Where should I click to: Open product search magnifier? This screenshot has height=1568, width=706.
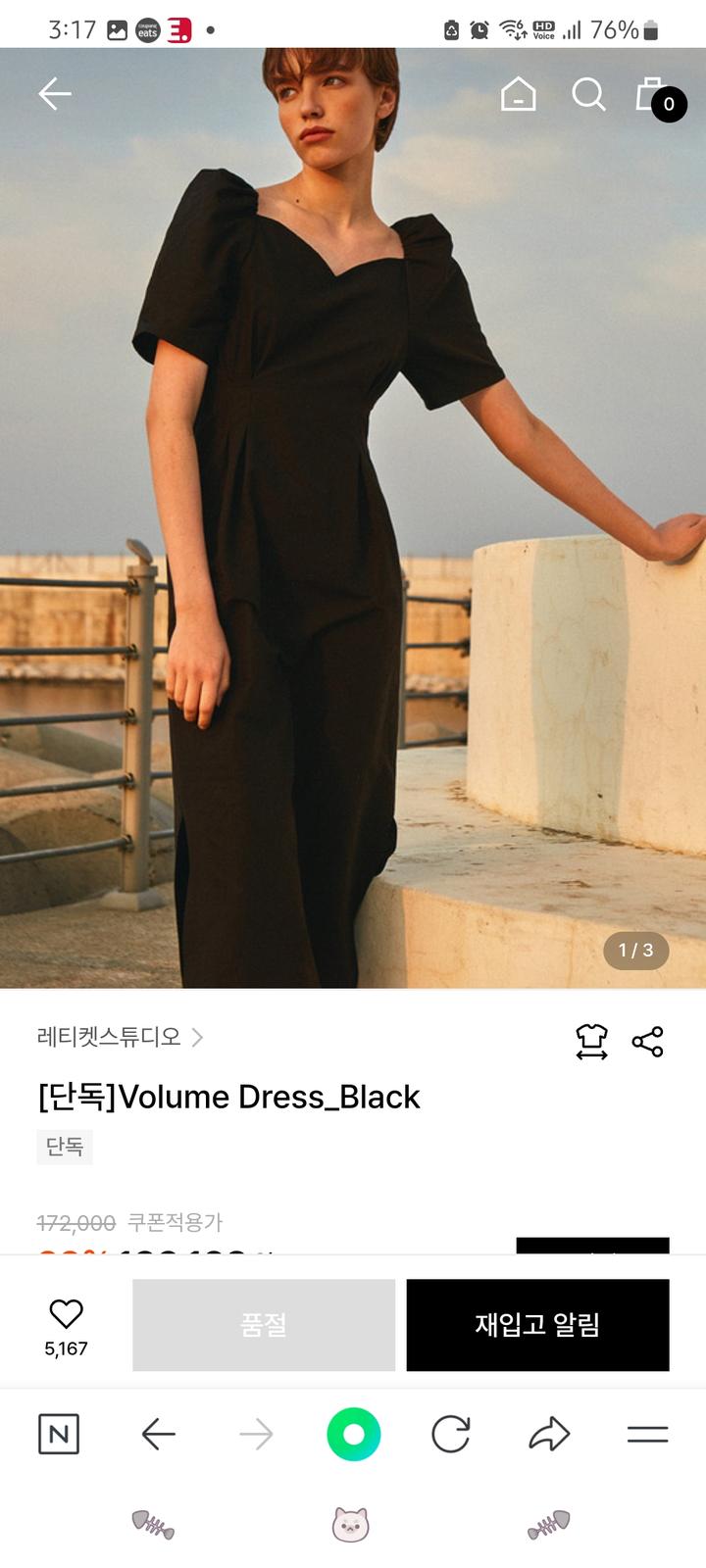[588, 95]
